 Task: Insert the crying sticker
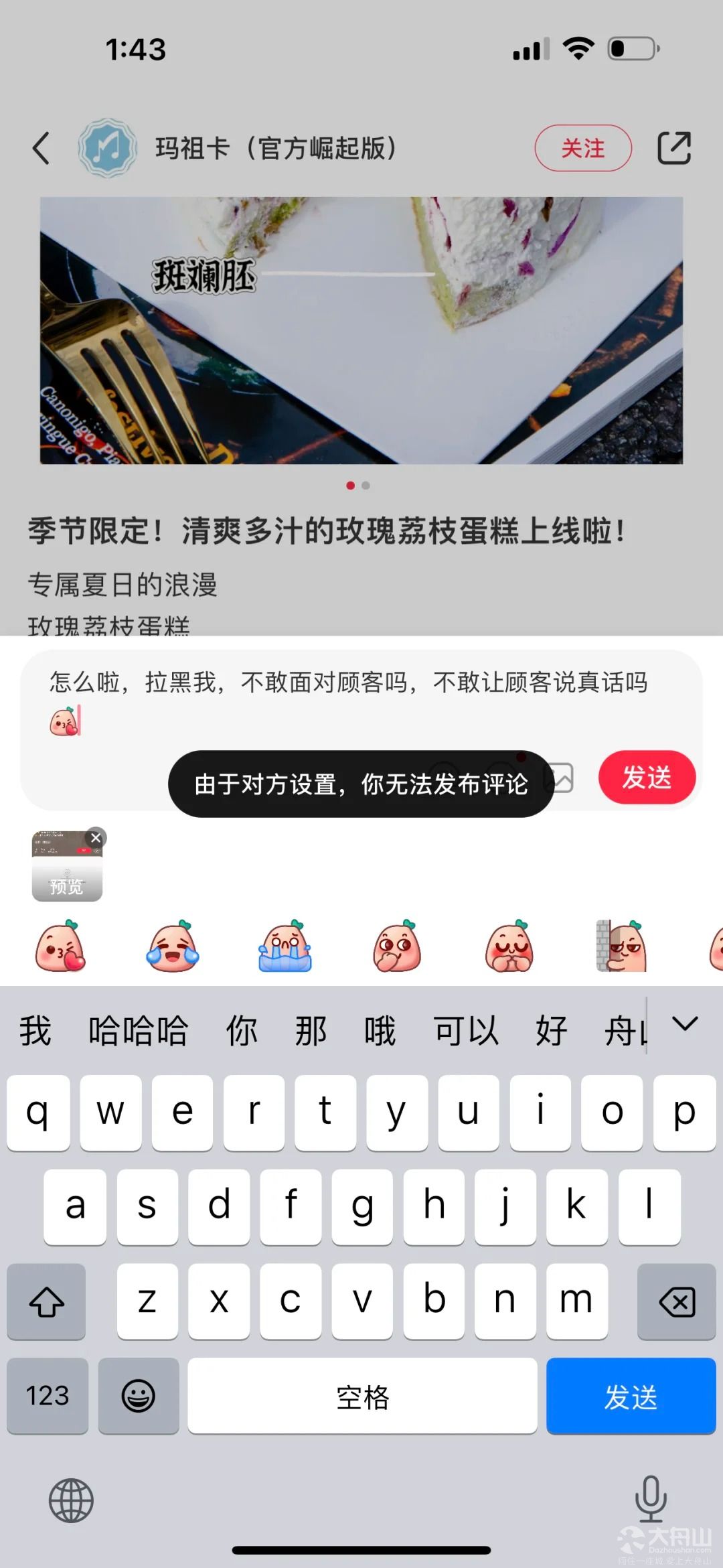(285, 946)
